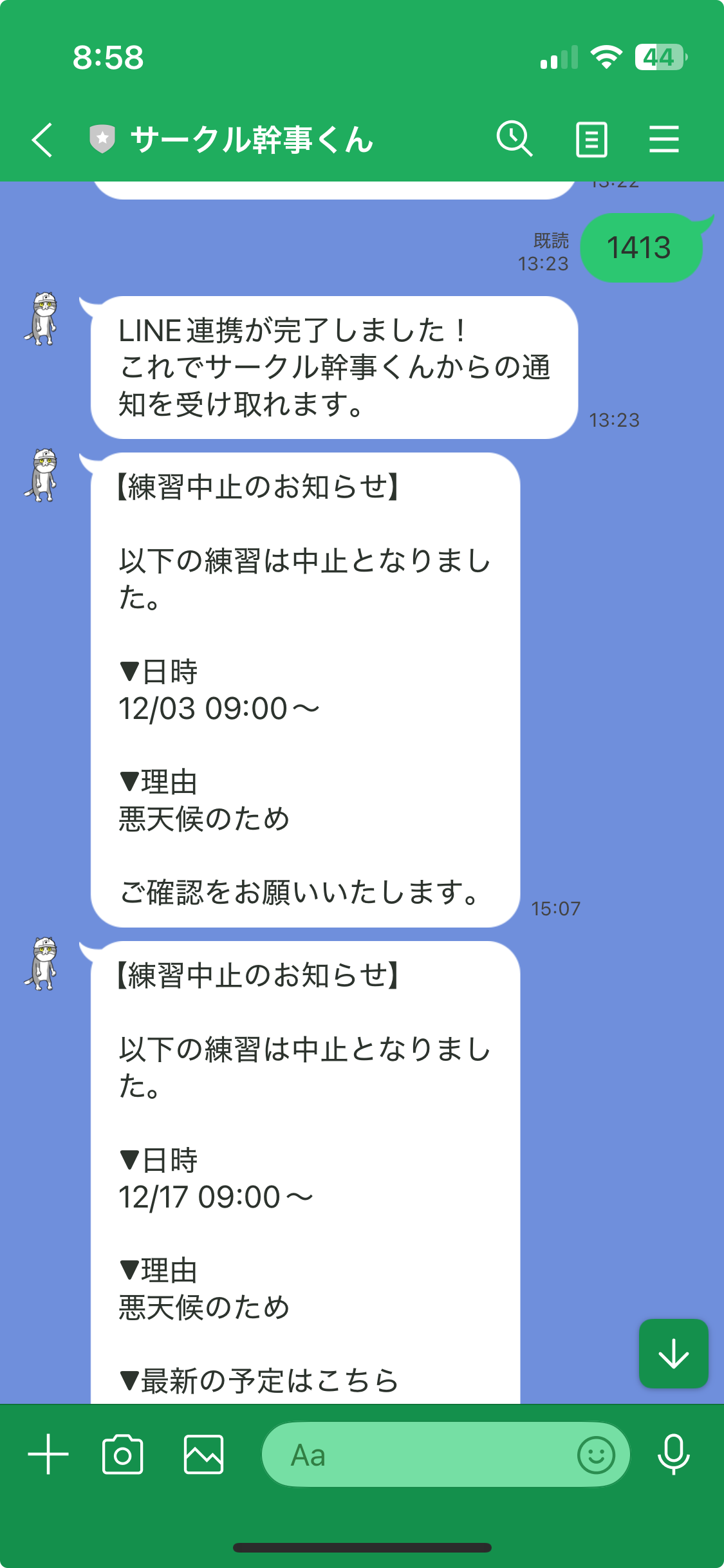Open the hamburger menu in the top right

pos(664,138)
